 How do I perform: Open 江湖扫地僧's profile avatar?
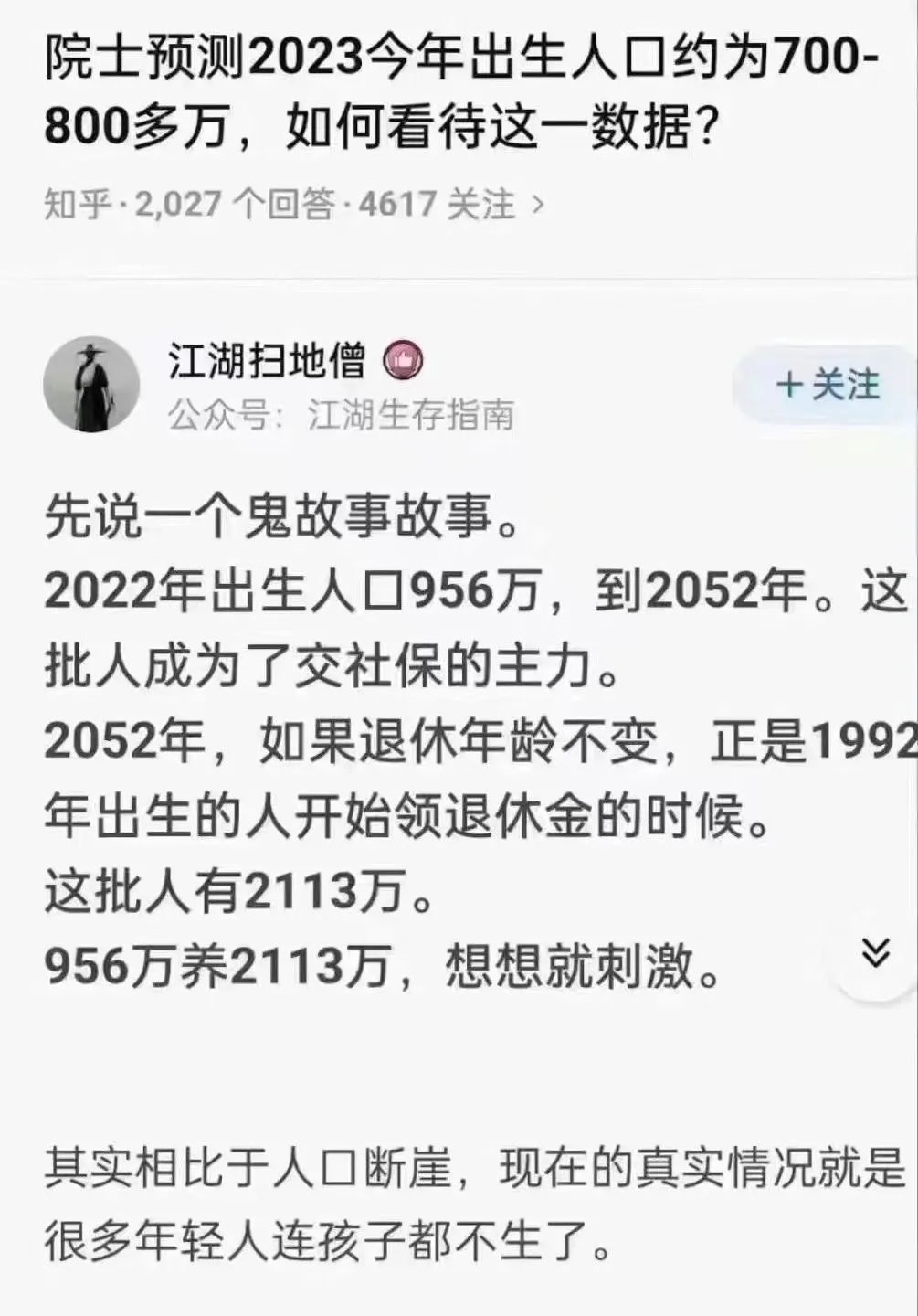click(91, 384)
